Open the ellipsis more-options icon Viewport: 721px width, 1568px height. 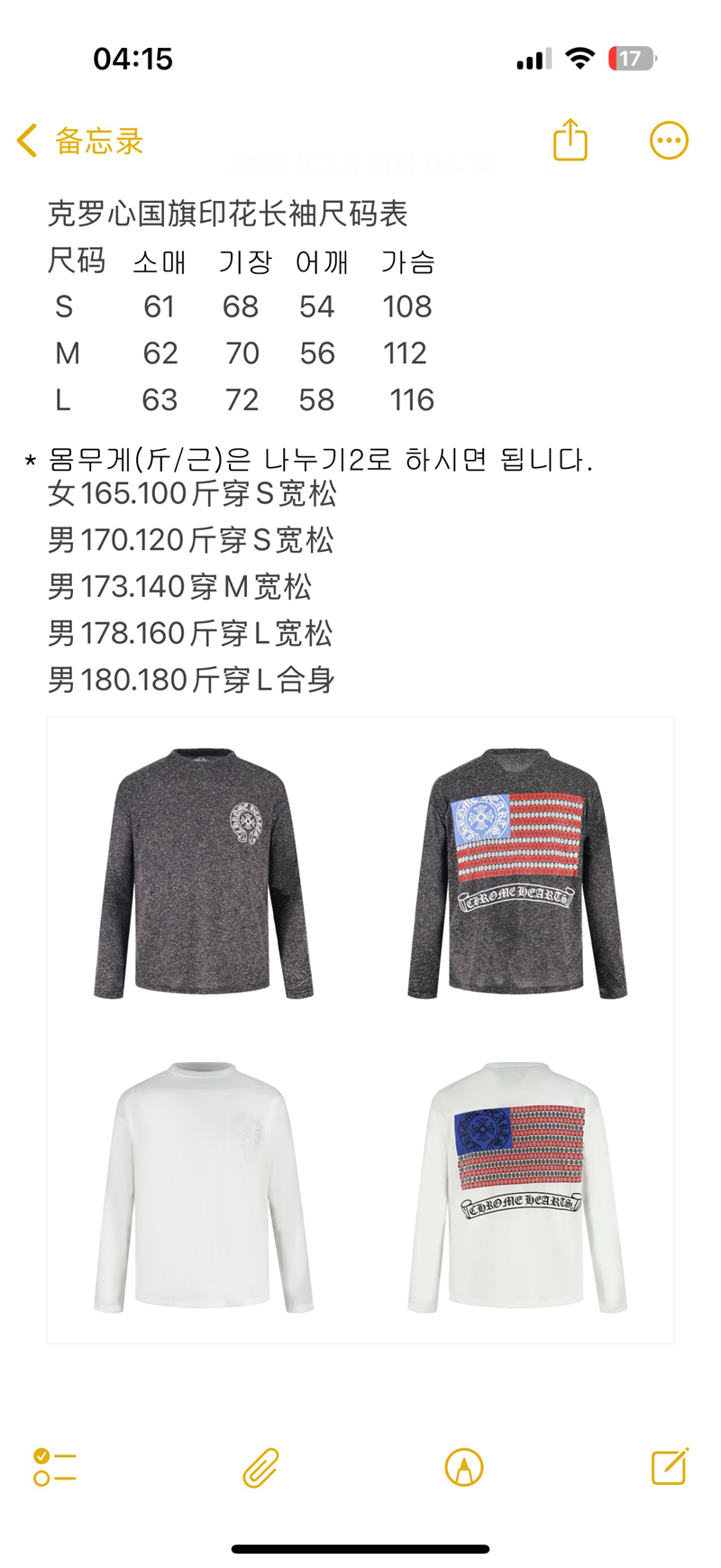pyautogui.click(x=667, y=140)
